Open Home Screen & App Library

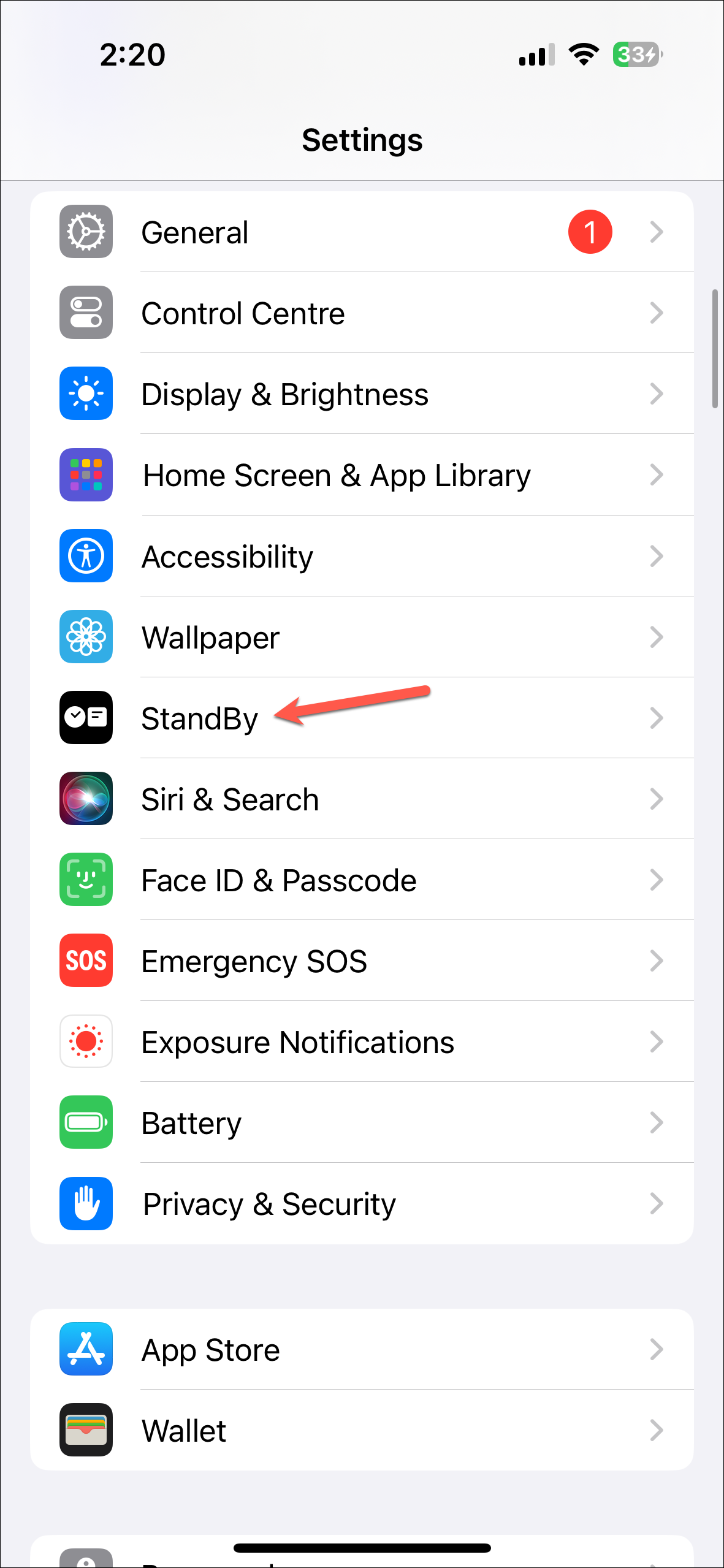click(362, 475)
